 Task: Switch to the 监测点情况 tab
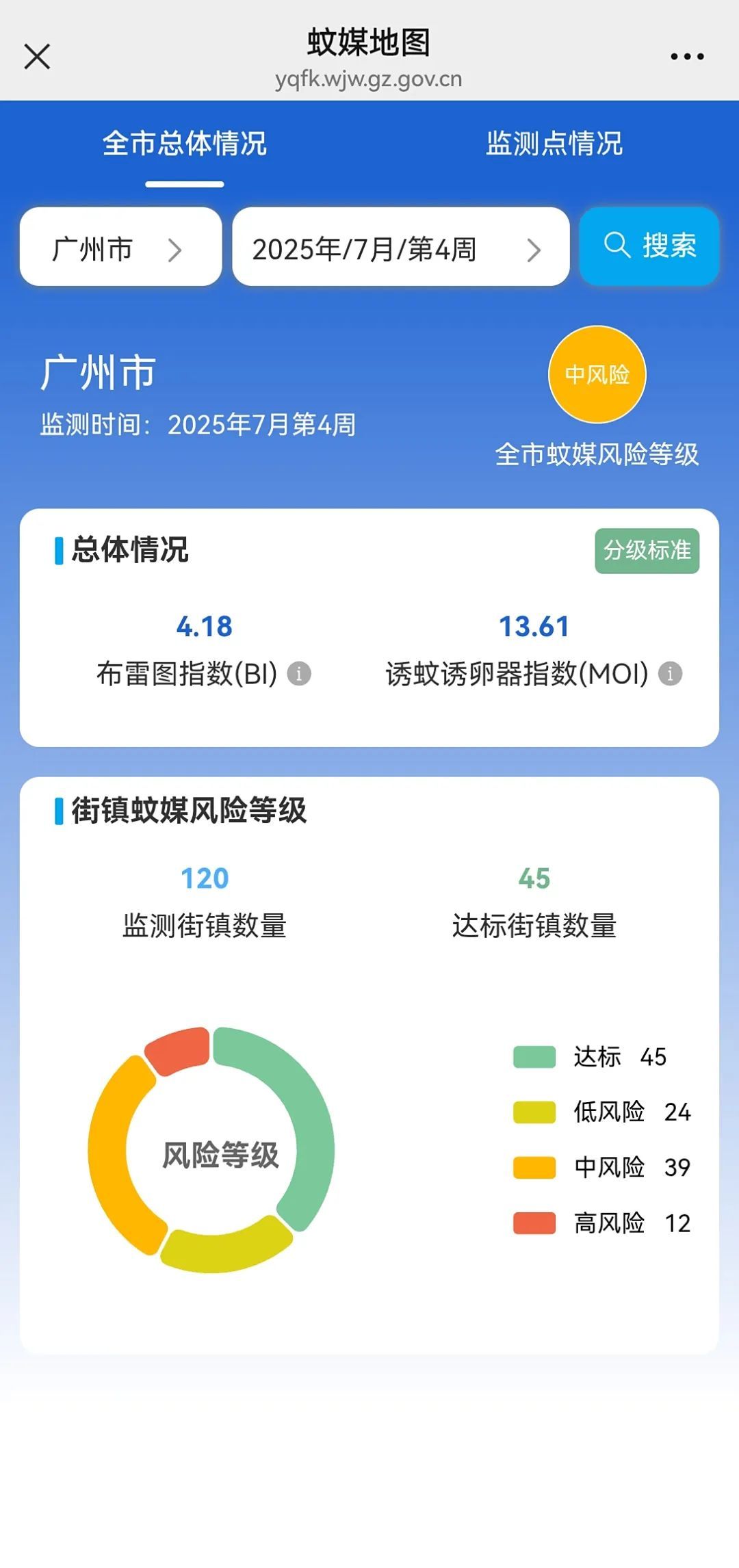[554, 144]
